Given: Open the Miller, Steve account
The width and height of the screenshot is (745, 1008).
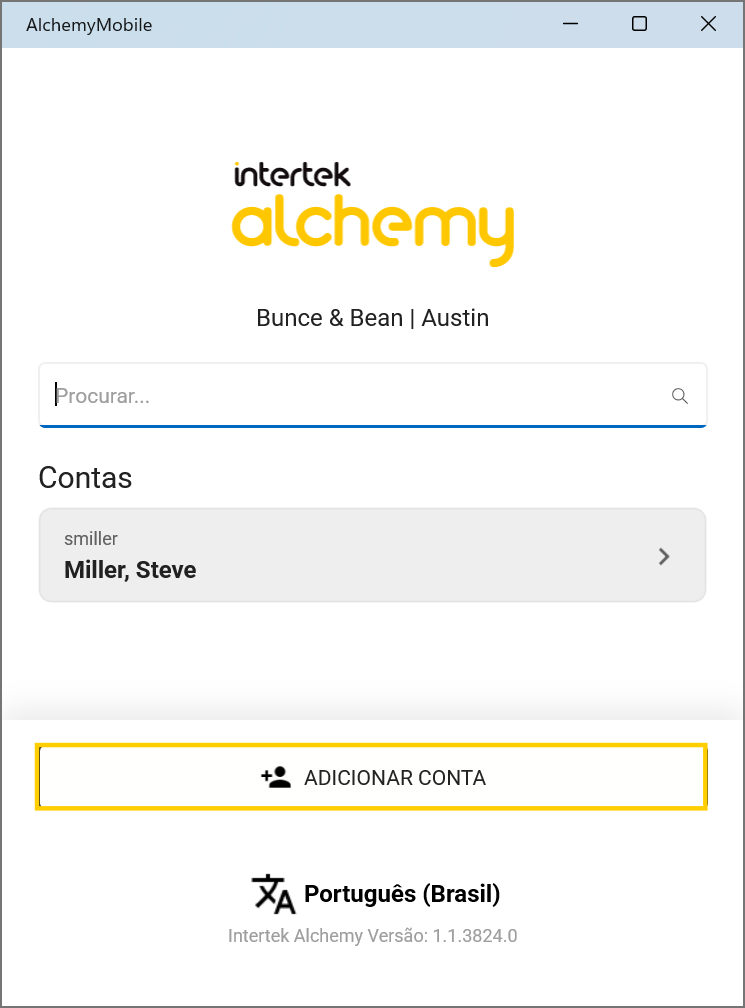Looking at the screenshot, I should coord(372,556).
